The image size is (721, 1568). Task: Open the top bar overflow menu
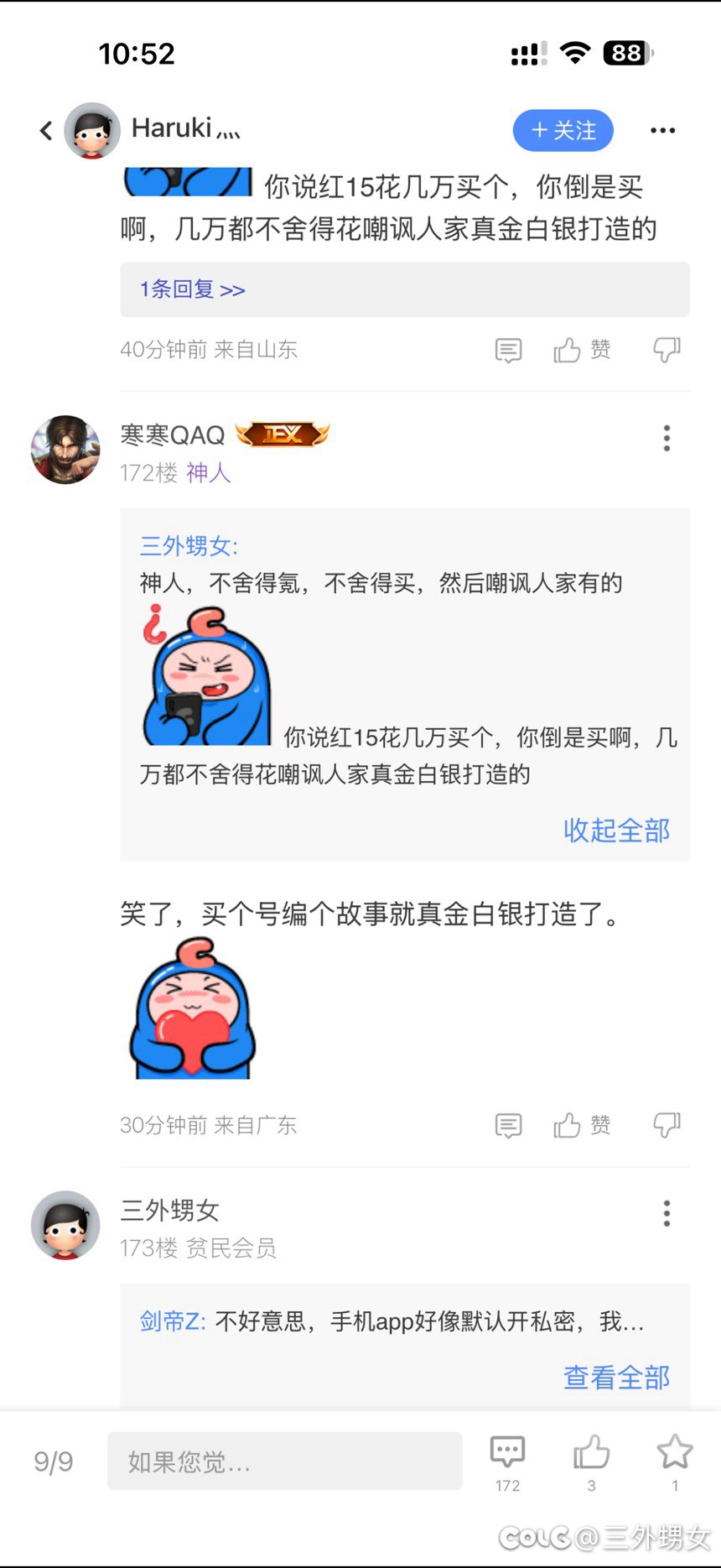662,130
